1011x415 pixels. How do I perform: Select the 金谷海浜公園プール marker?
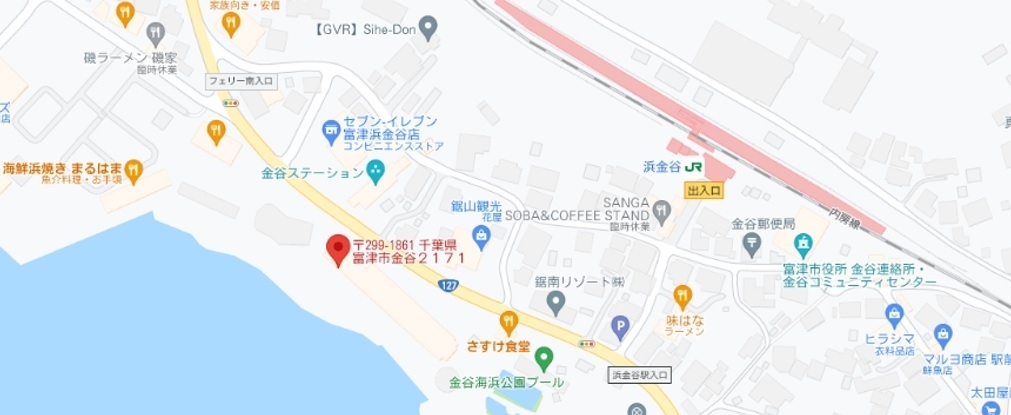tap(544, 358)
